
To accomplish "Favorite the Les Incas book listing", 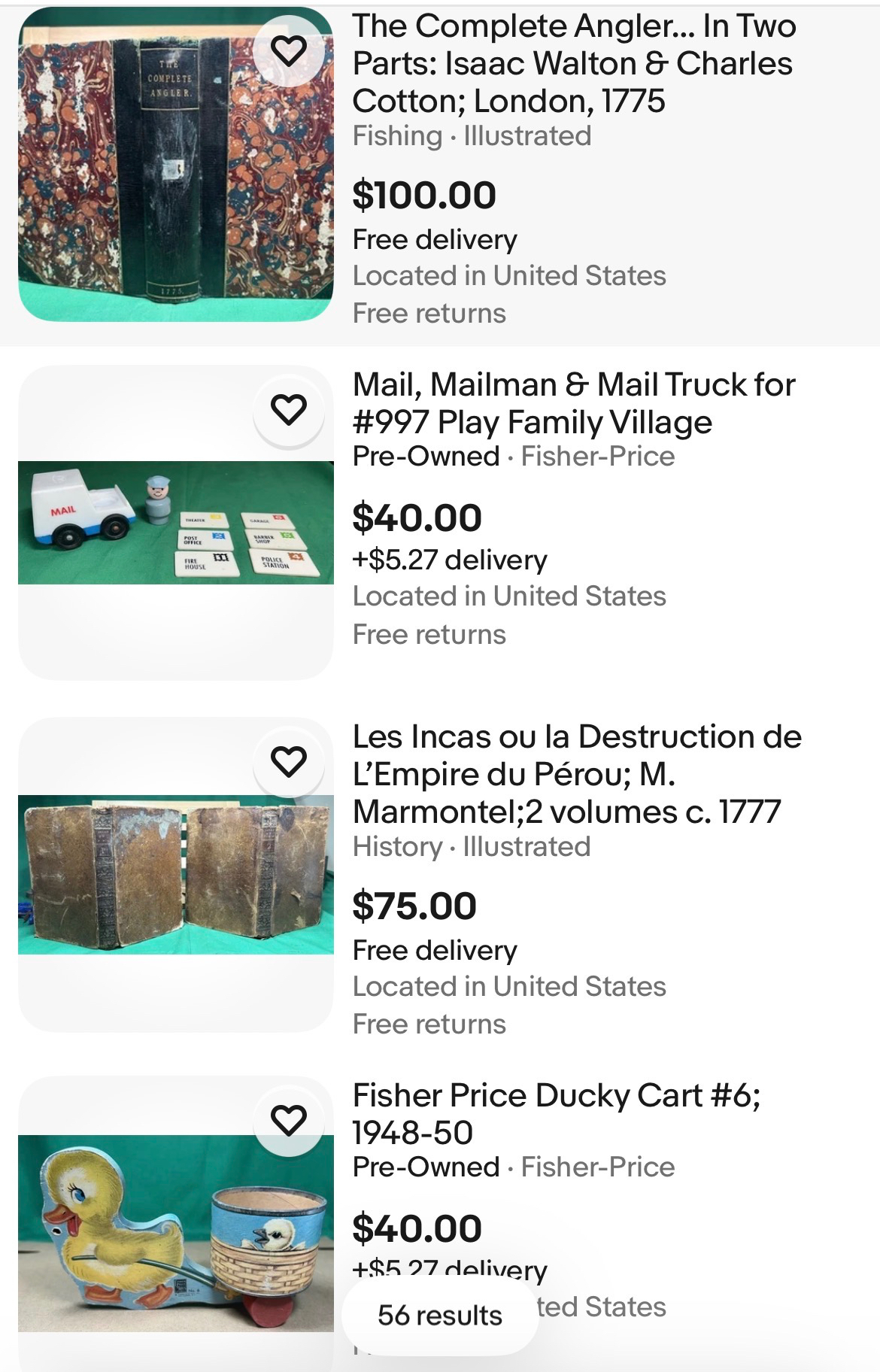I will (x=289, y=761).
